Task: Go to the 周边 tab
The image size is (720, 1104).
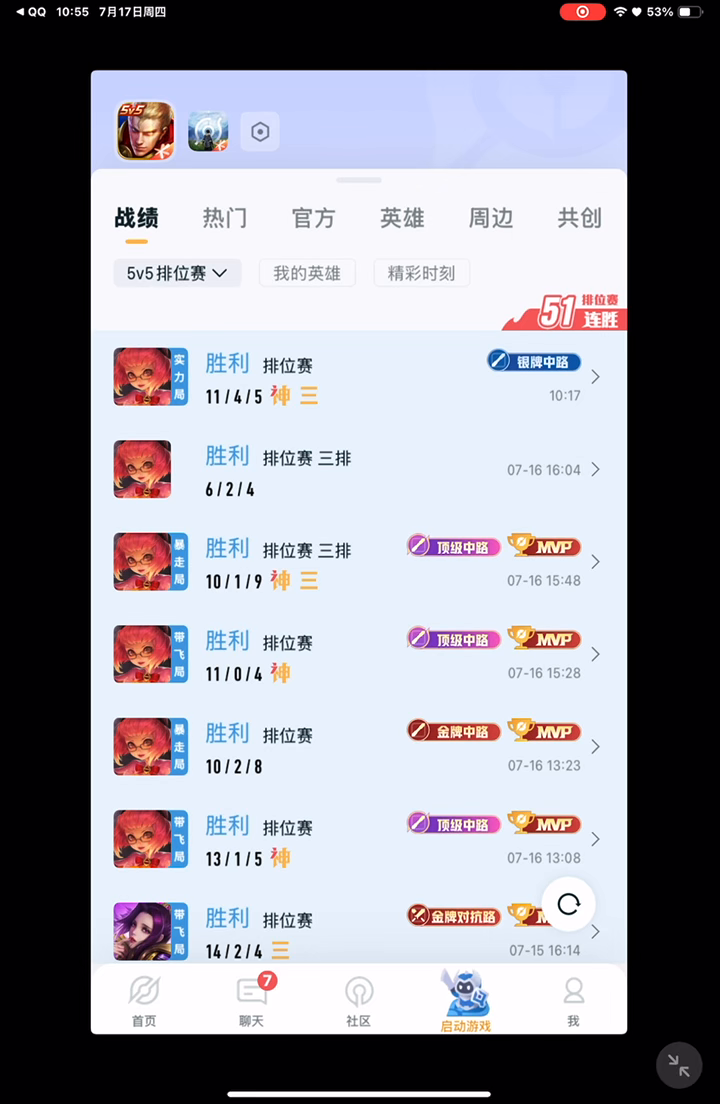Action: click(x=491, y=218)
